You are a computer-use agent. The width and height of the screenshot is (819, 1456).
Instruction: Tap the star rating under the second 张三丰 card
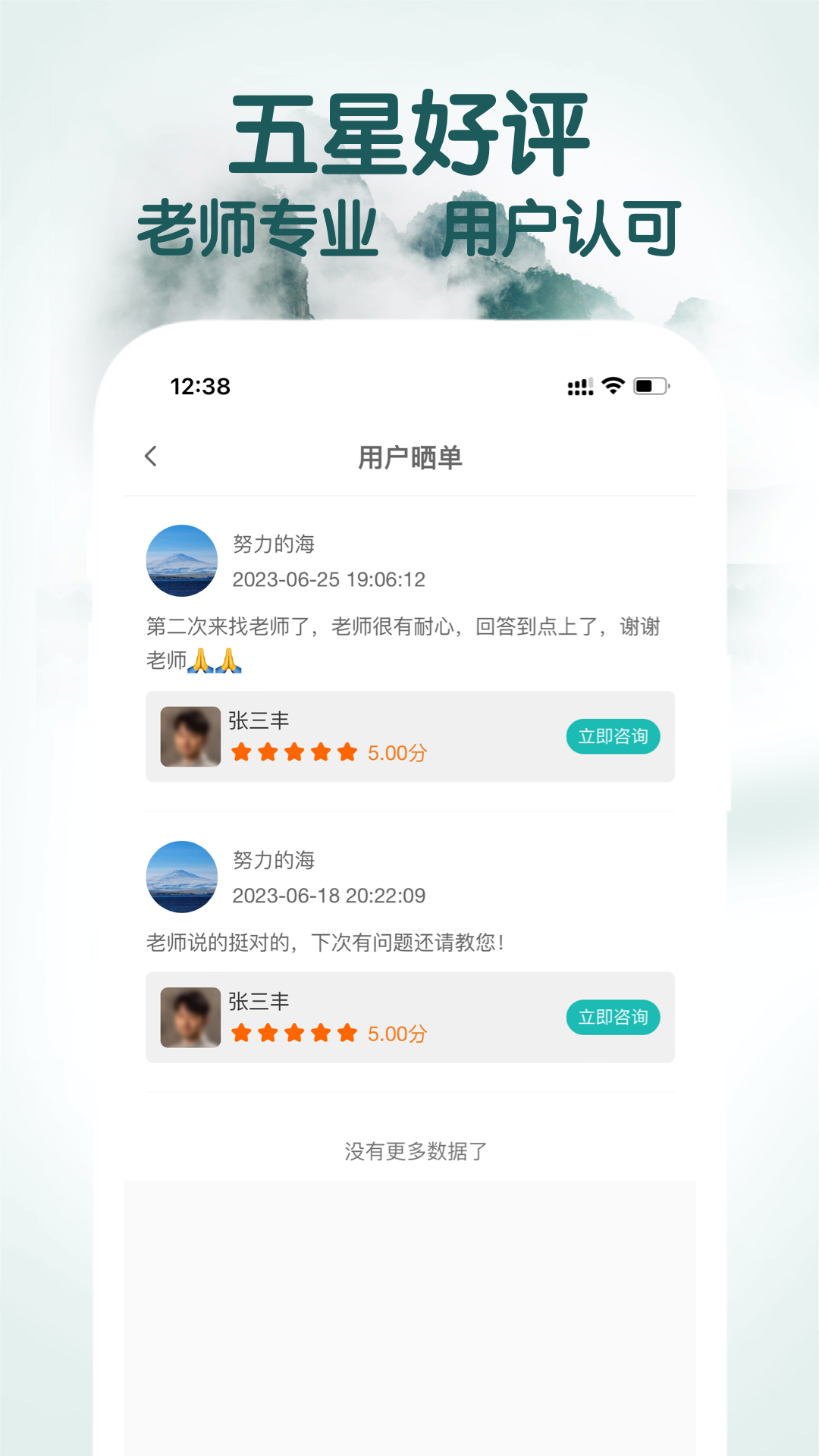coord(292,1033)
